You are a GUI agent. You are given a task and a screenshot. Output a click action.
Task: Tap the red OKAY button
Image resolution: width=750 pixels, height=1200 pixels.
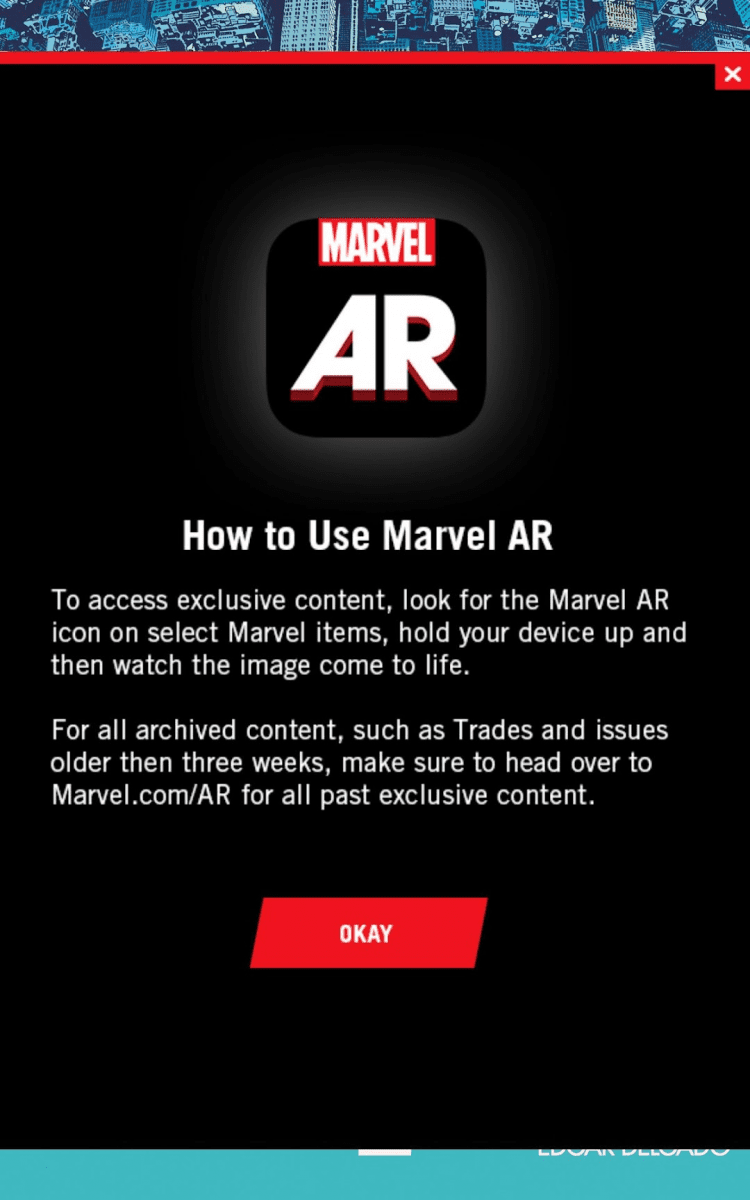(367, 933)
